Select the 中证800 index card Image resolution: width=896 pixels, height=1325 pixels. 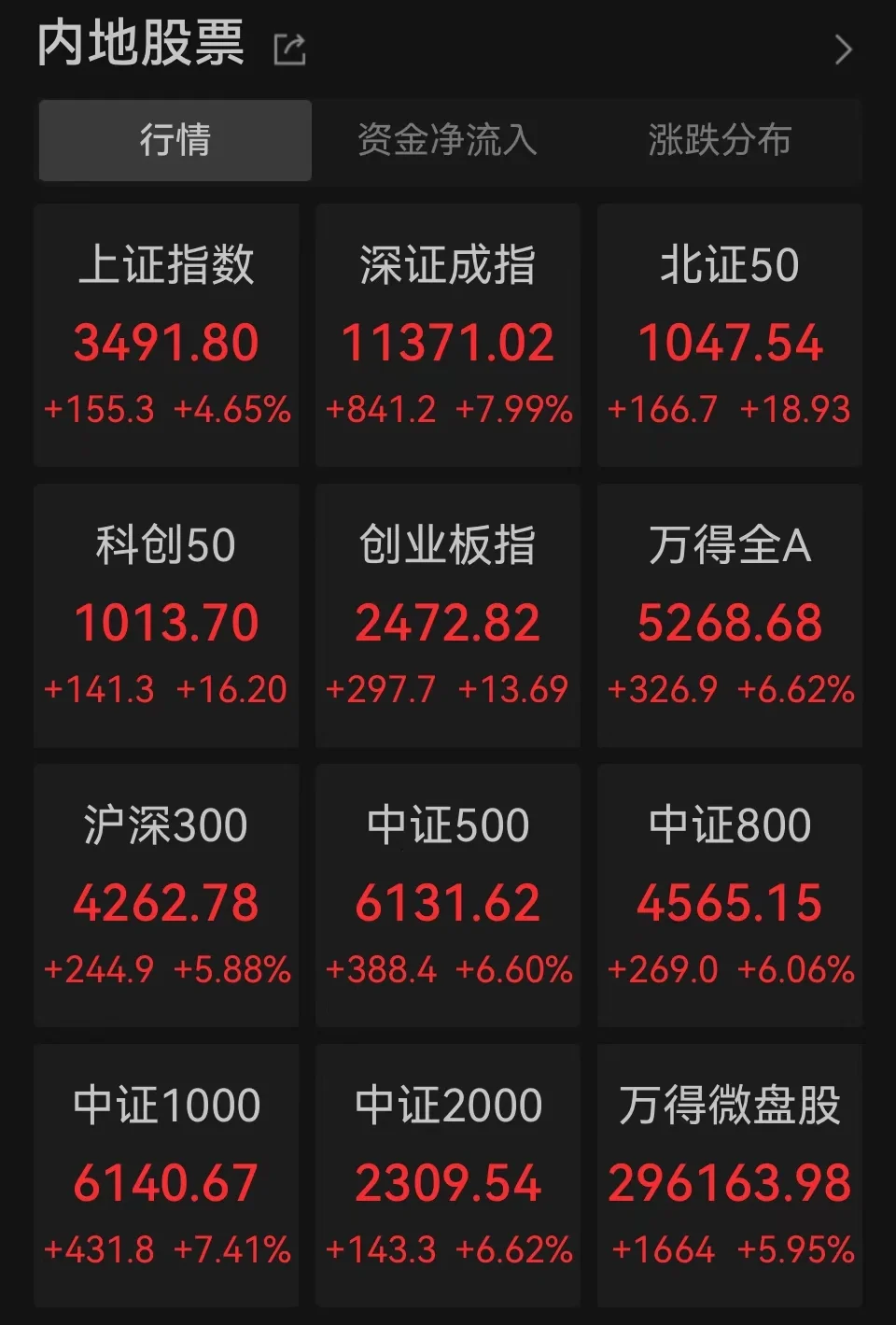(729, 892)
